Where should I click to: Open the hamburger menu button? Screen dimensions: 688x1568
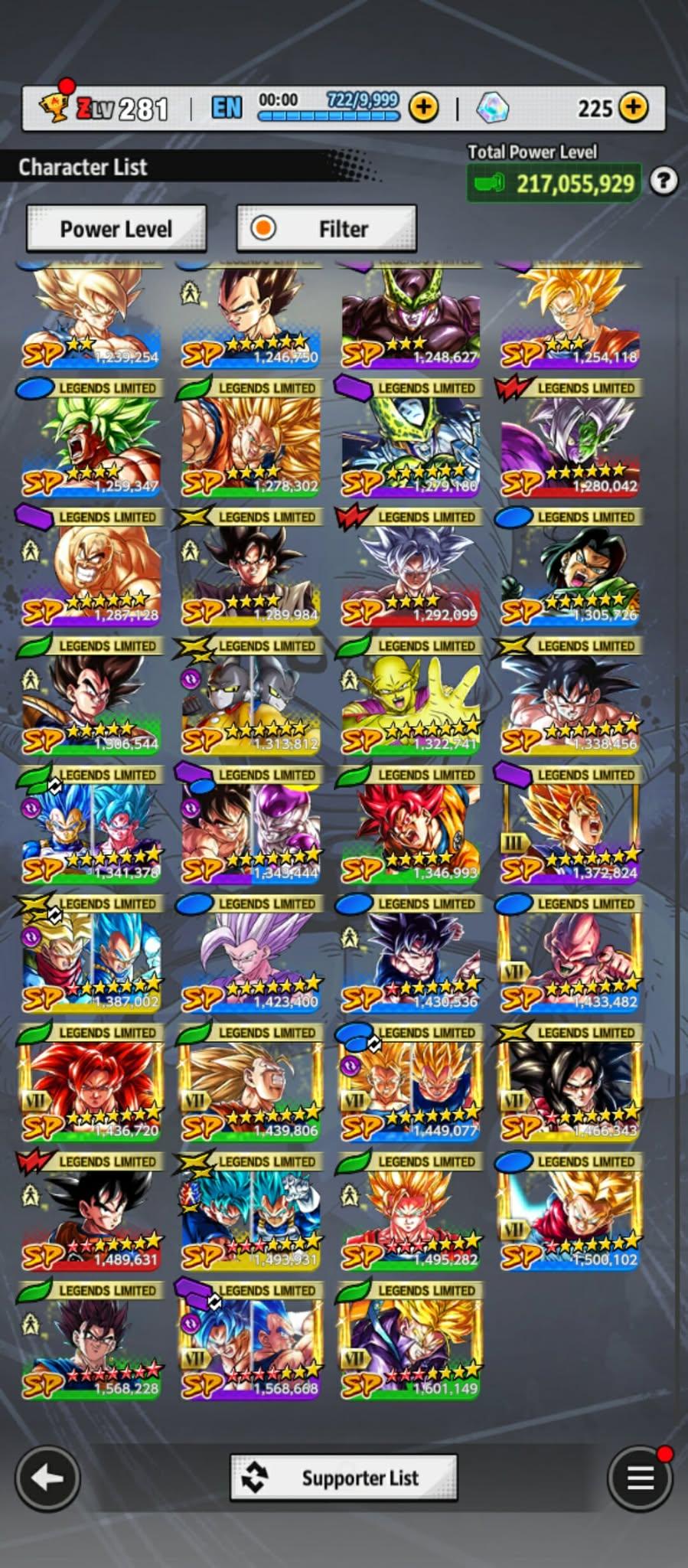point(640,1478)
